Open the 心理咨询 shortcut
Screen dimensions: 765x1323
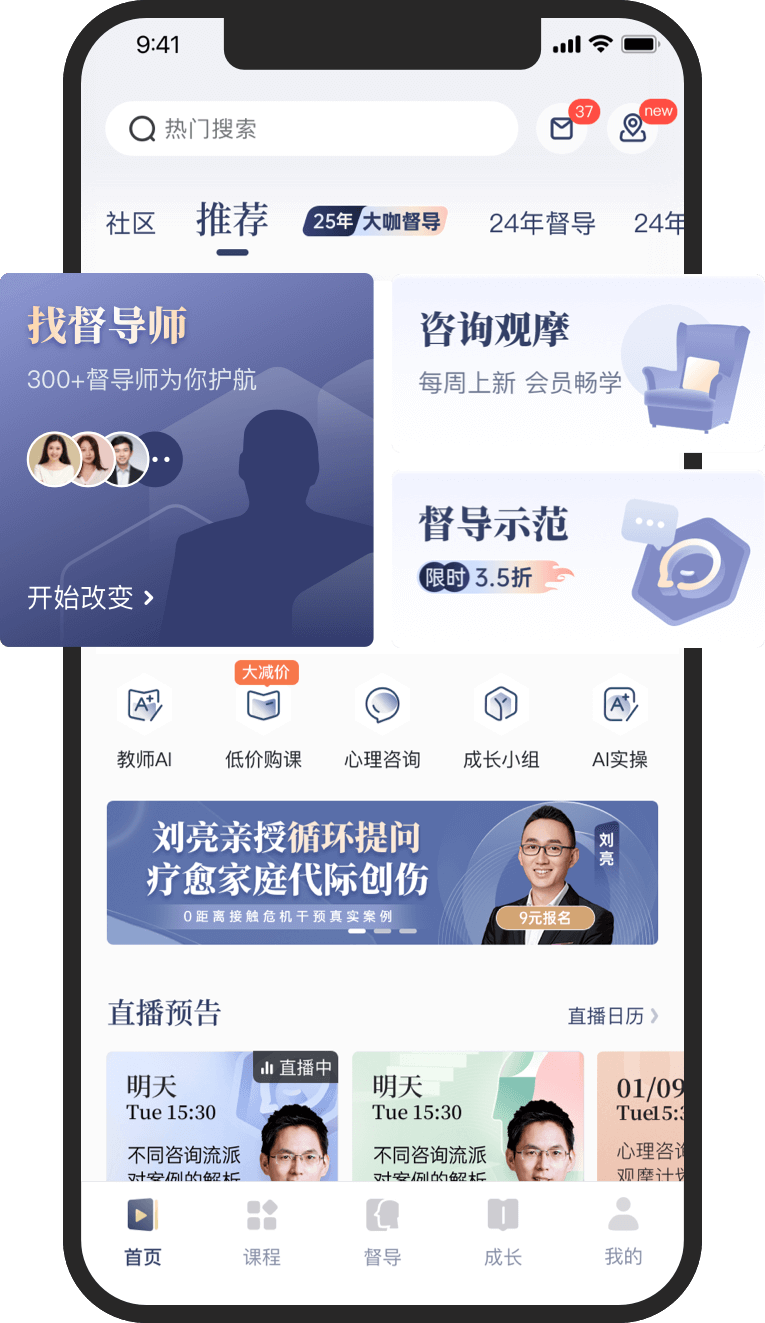382,722
